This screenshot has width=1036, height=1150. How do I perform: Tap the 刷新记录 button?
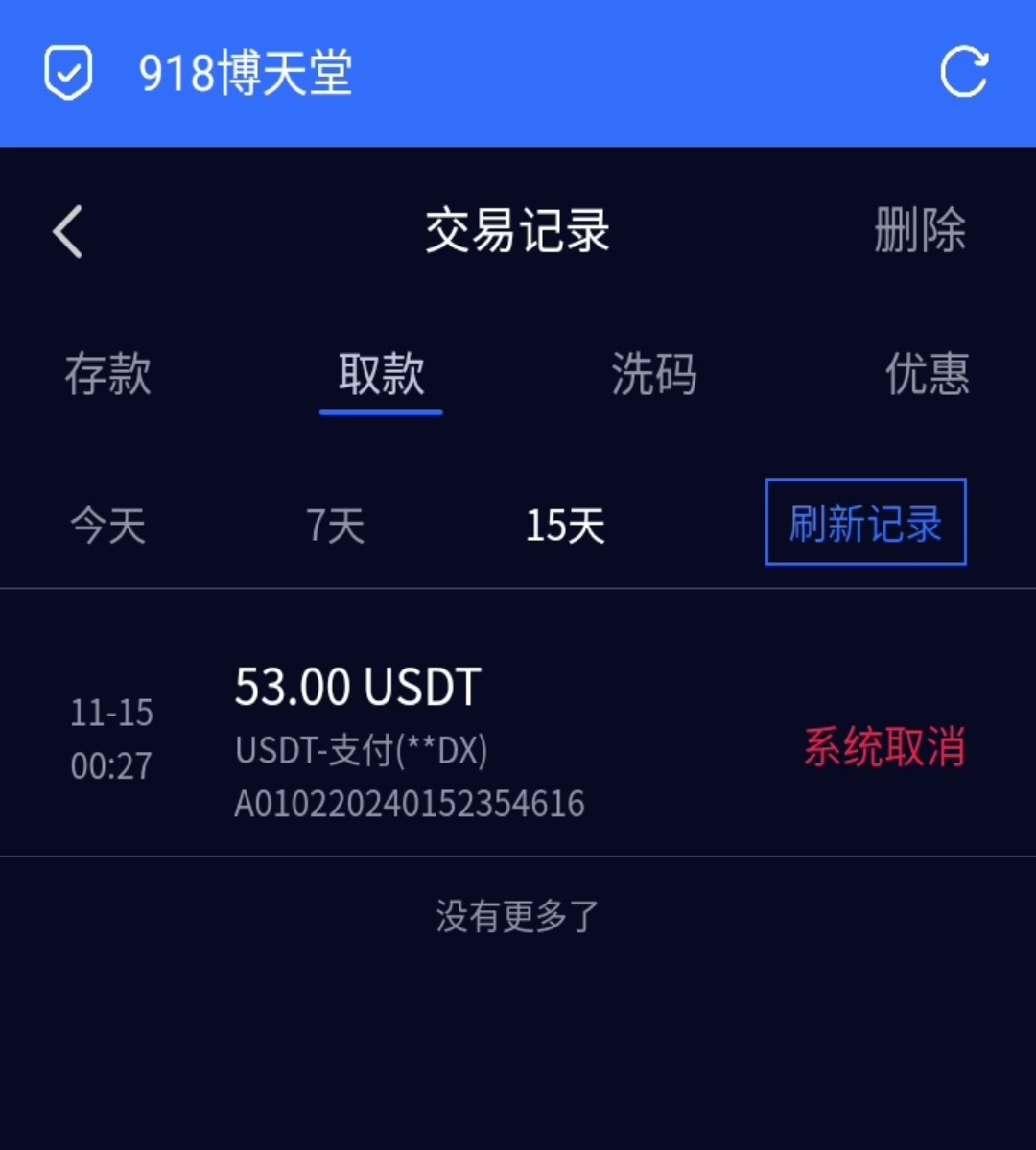pyautogui.click(x=865, y=523)
